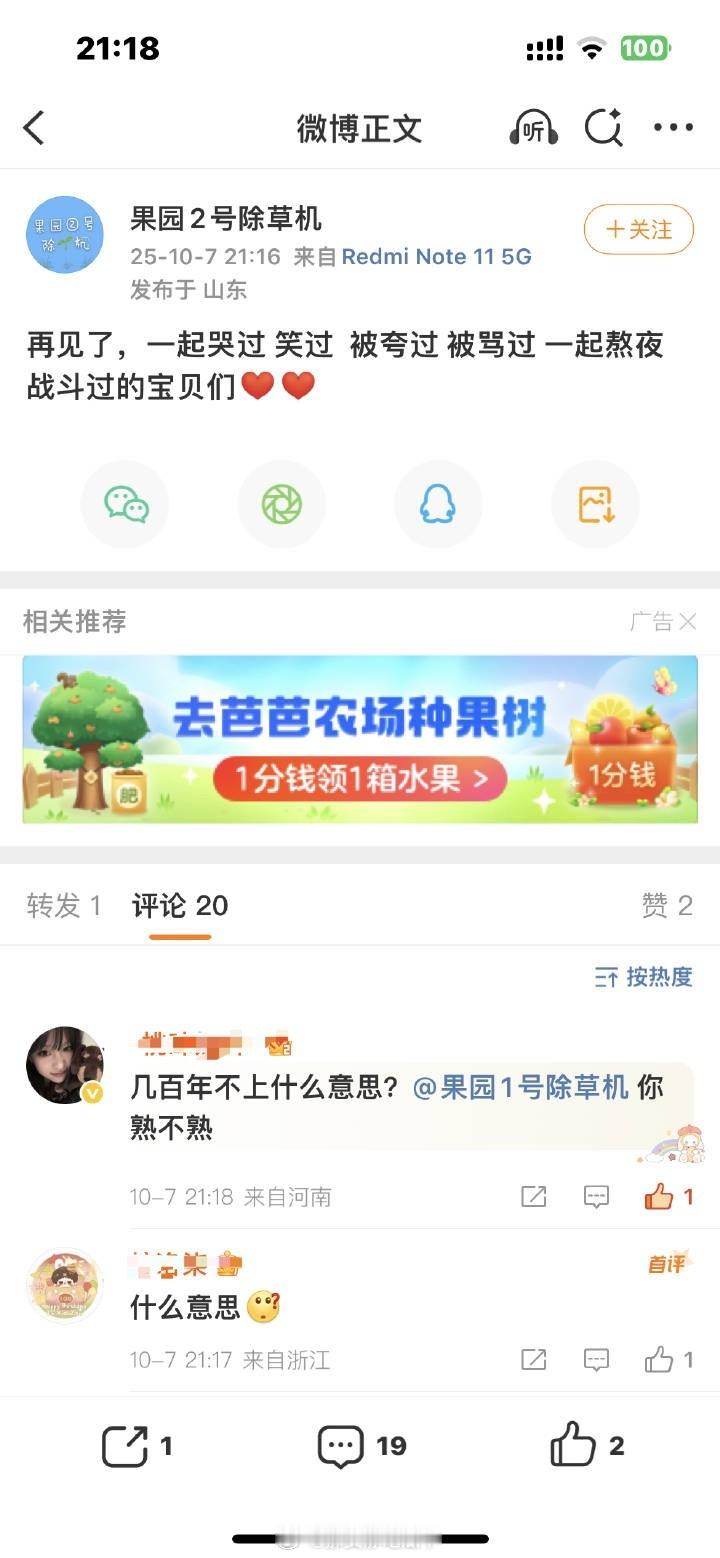Switch to the 赞 tab

[667, 906]
